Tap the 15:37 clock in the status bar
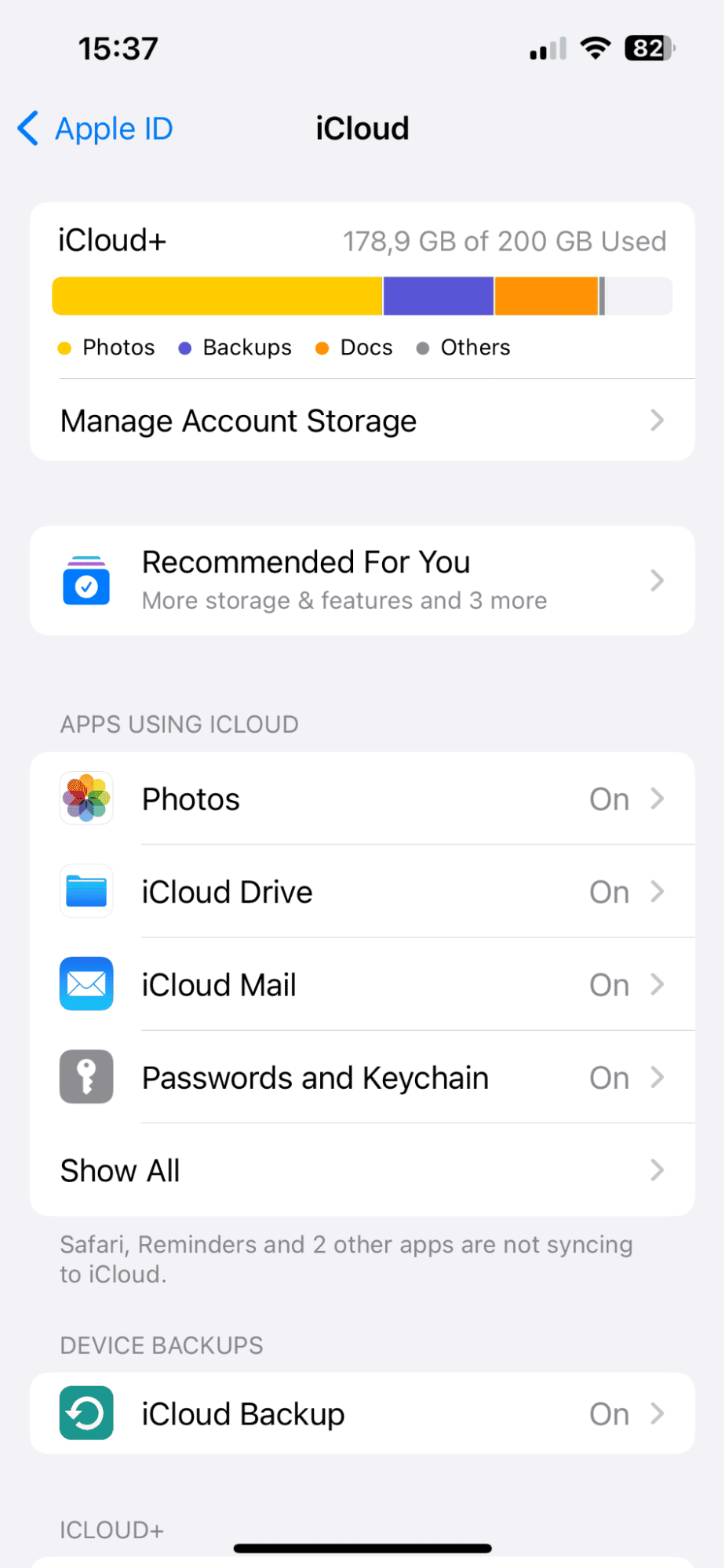The height and width of the screenshot is (1568, 725). (x=119, y=48)
